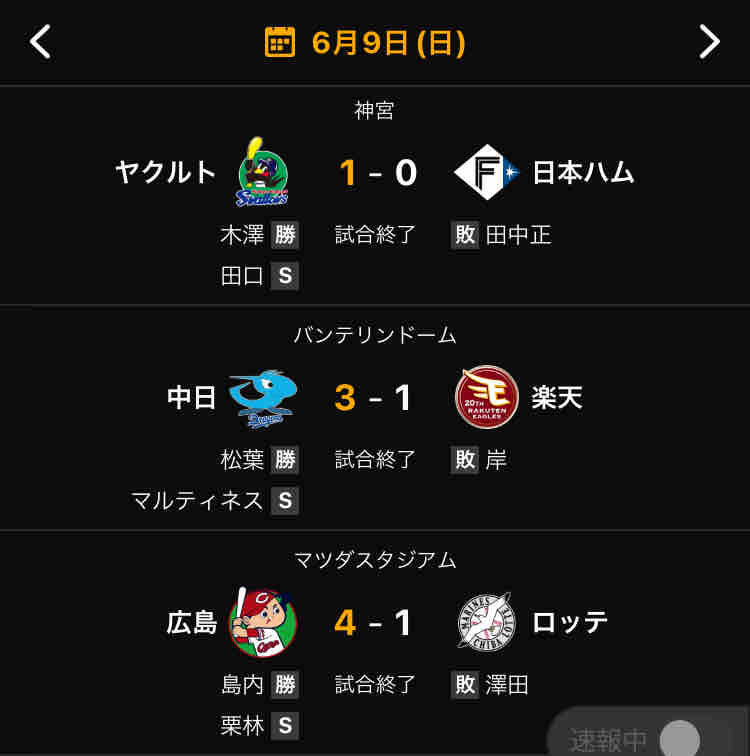Screen dimensions: 750x756
Task: Go to the next day's games
Action: (710, 42)
